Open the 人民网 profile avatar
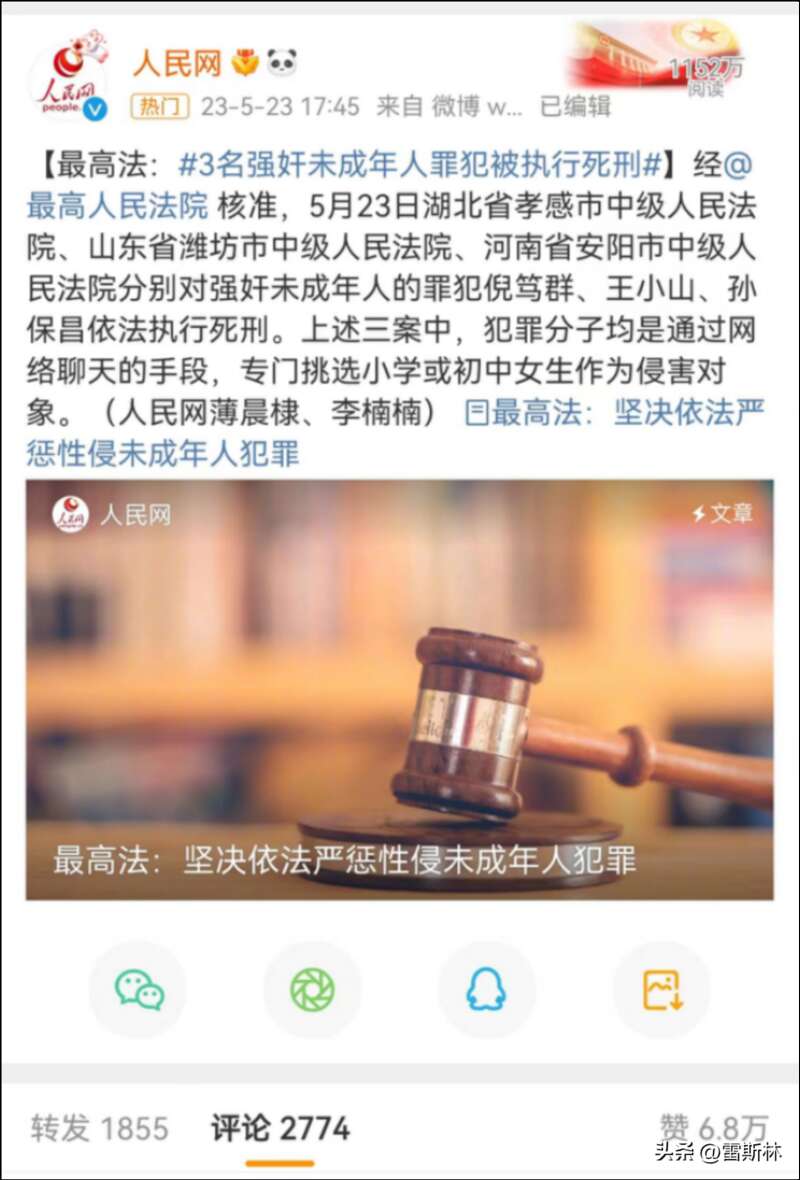Screen dimensions: 800x1180 (x=68, y=78)
